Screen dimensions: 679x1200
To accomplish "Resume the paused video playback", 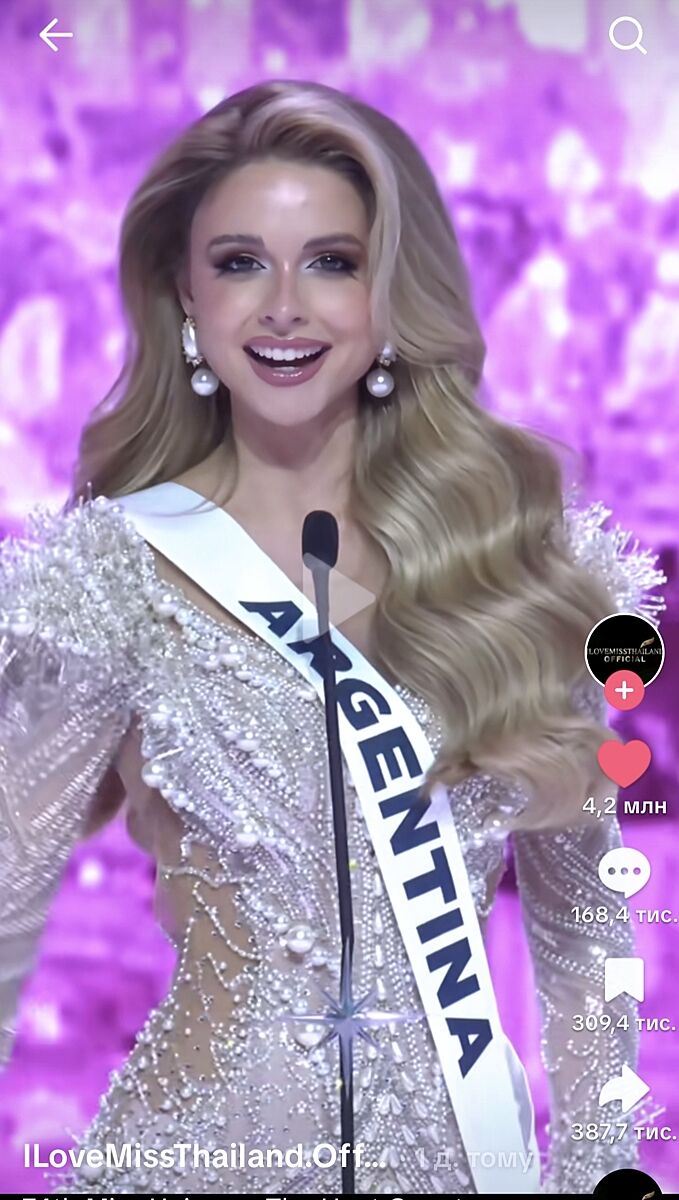I will pos(340,598).
